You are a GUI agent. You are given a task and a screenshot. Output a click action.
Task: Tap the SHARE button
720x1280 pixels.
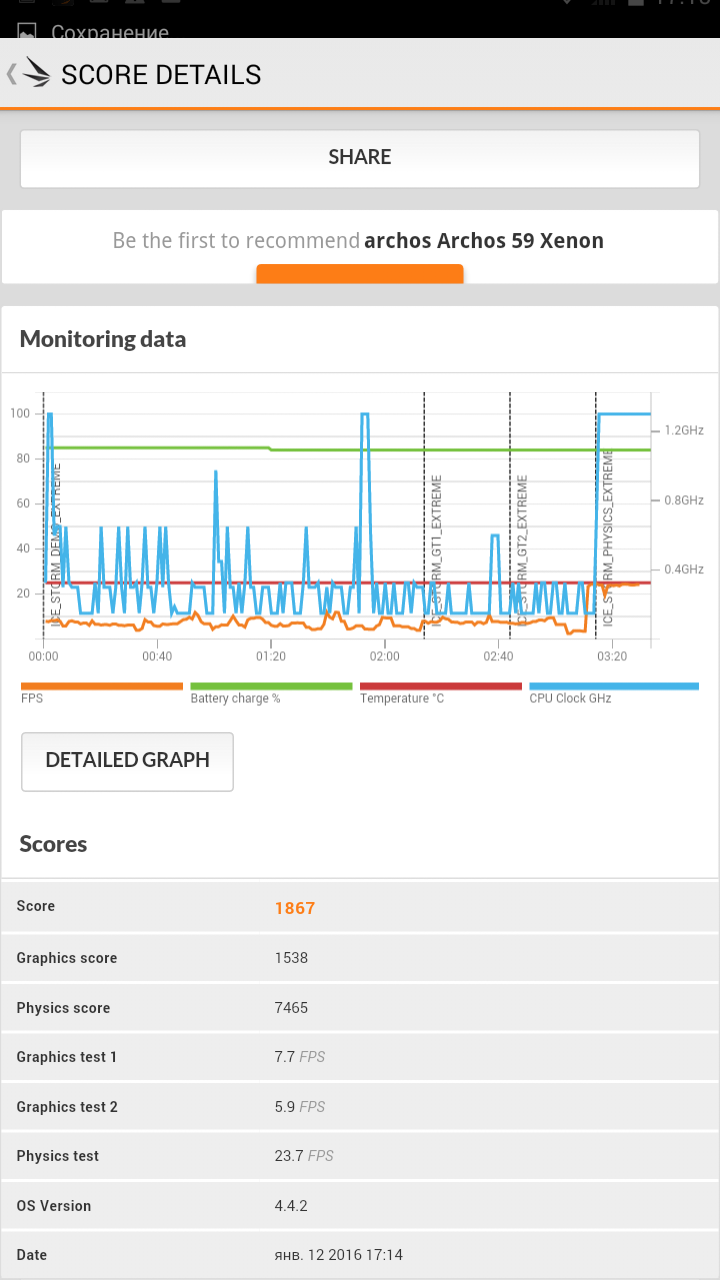tap(360, 157)
